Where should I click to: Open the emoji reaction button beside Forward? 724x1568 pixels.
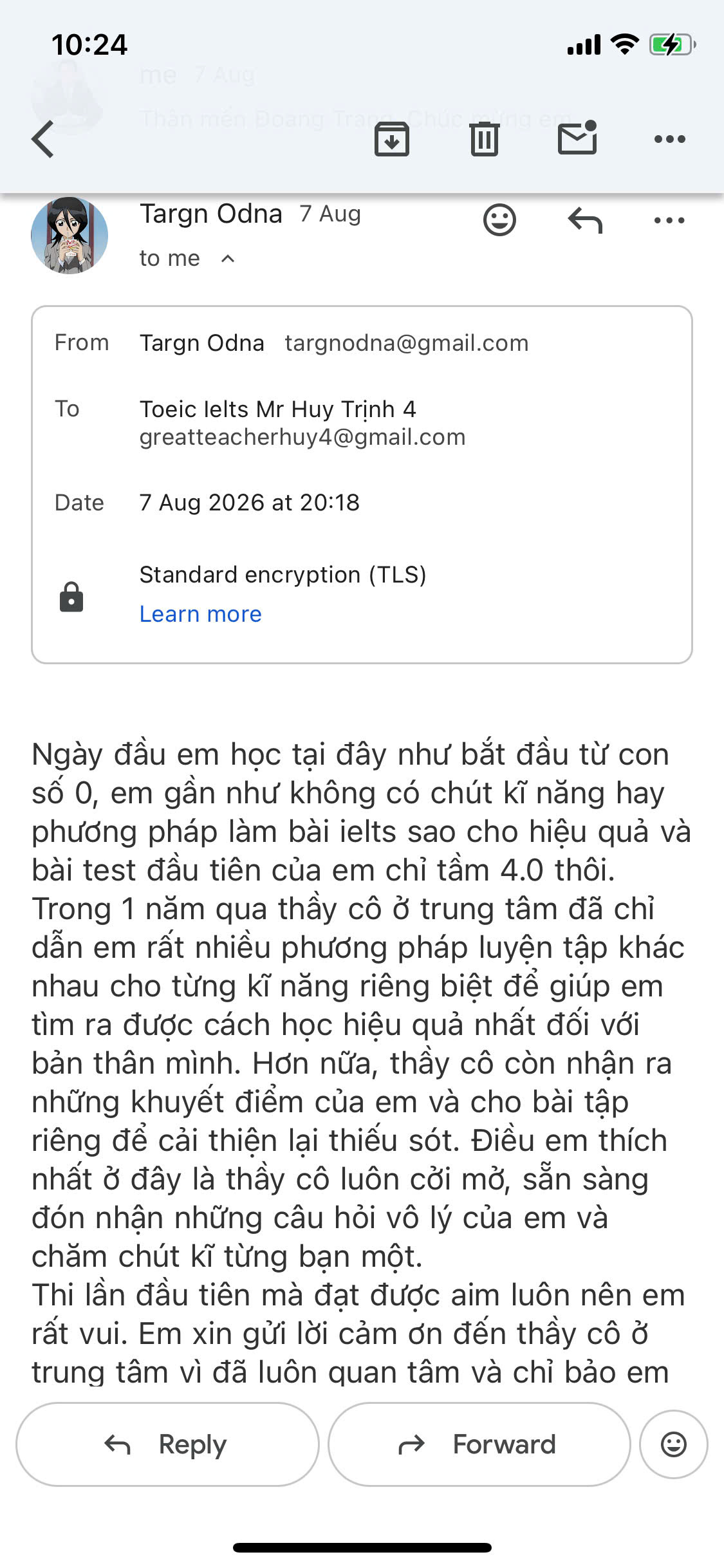coord(674,1444)
